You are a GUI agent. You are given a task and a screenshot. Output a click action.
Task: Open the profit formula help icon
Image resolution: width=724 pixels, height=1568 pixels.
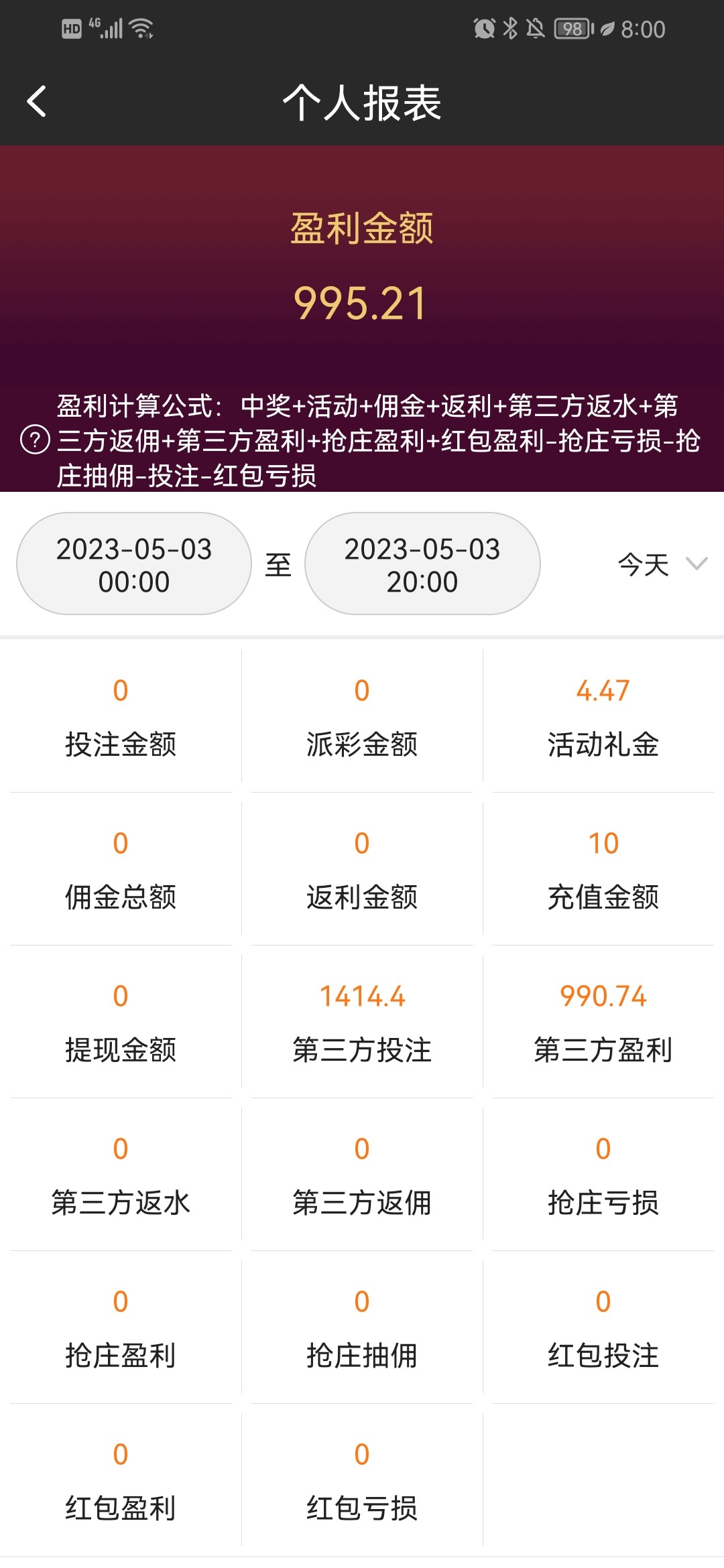pyautogui.click(x=35, y=440)
